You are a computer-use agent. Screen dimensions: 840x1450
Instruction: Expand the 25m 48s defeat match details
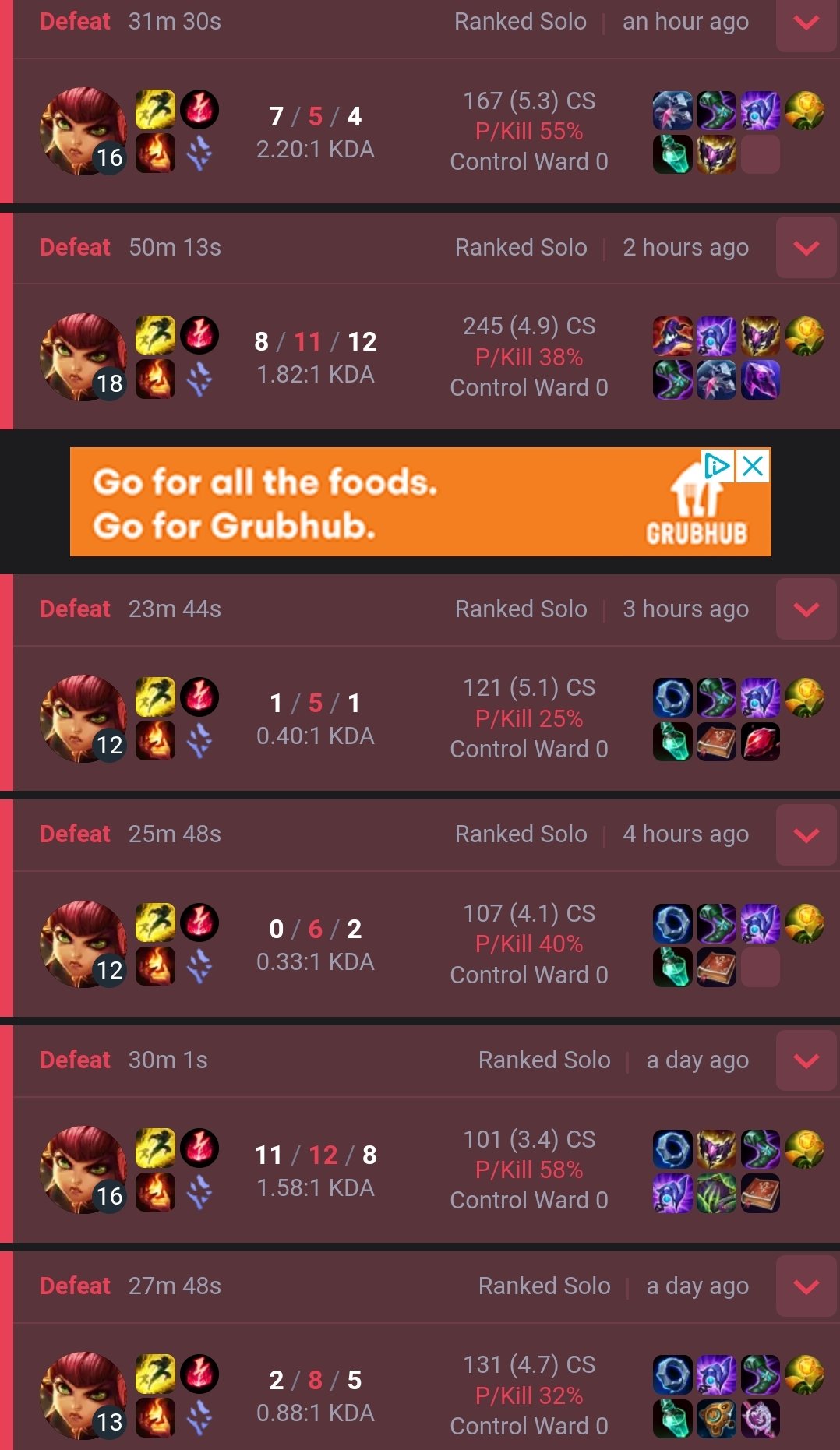pos(806,834)
